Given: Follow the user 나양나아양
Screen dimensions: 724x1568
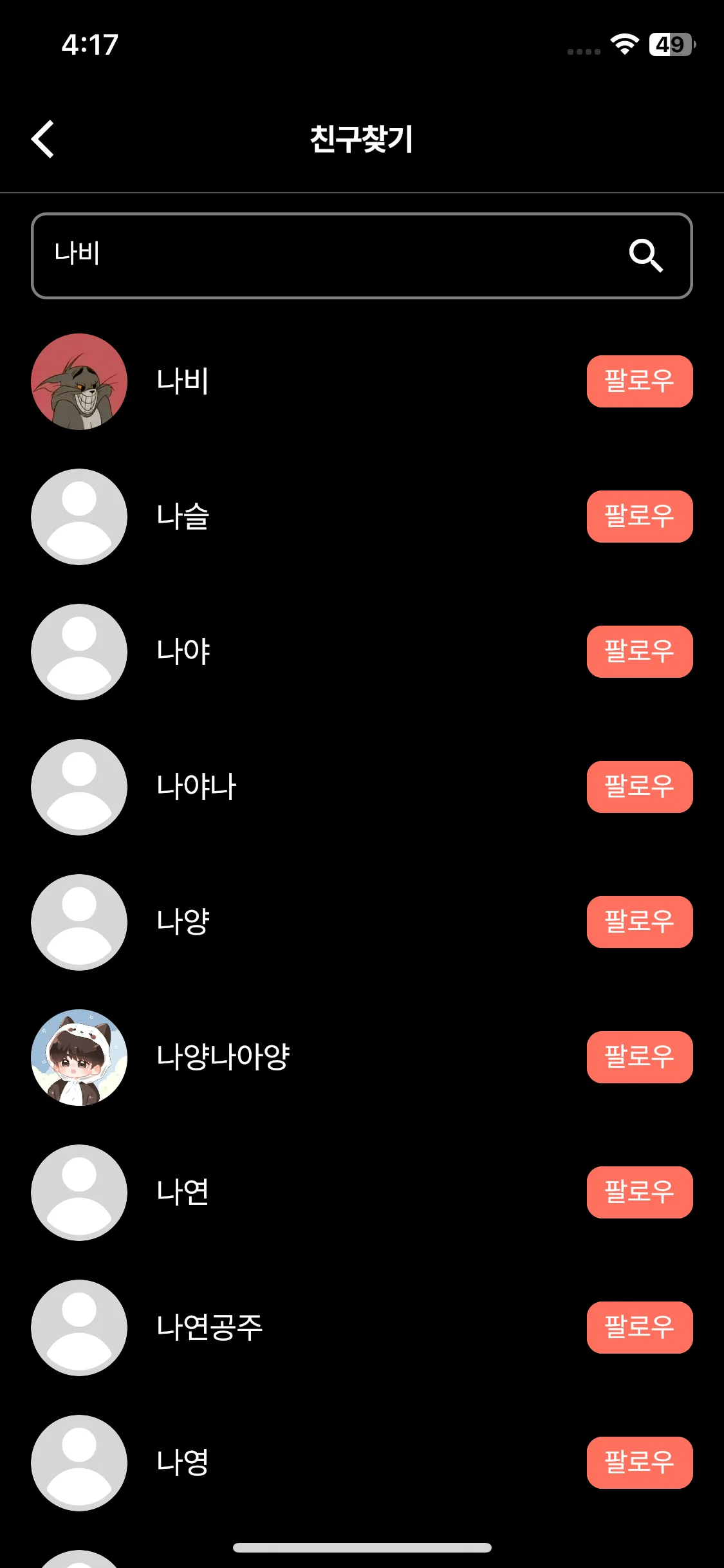Looking at the screenshot, I should (639, 1057).
